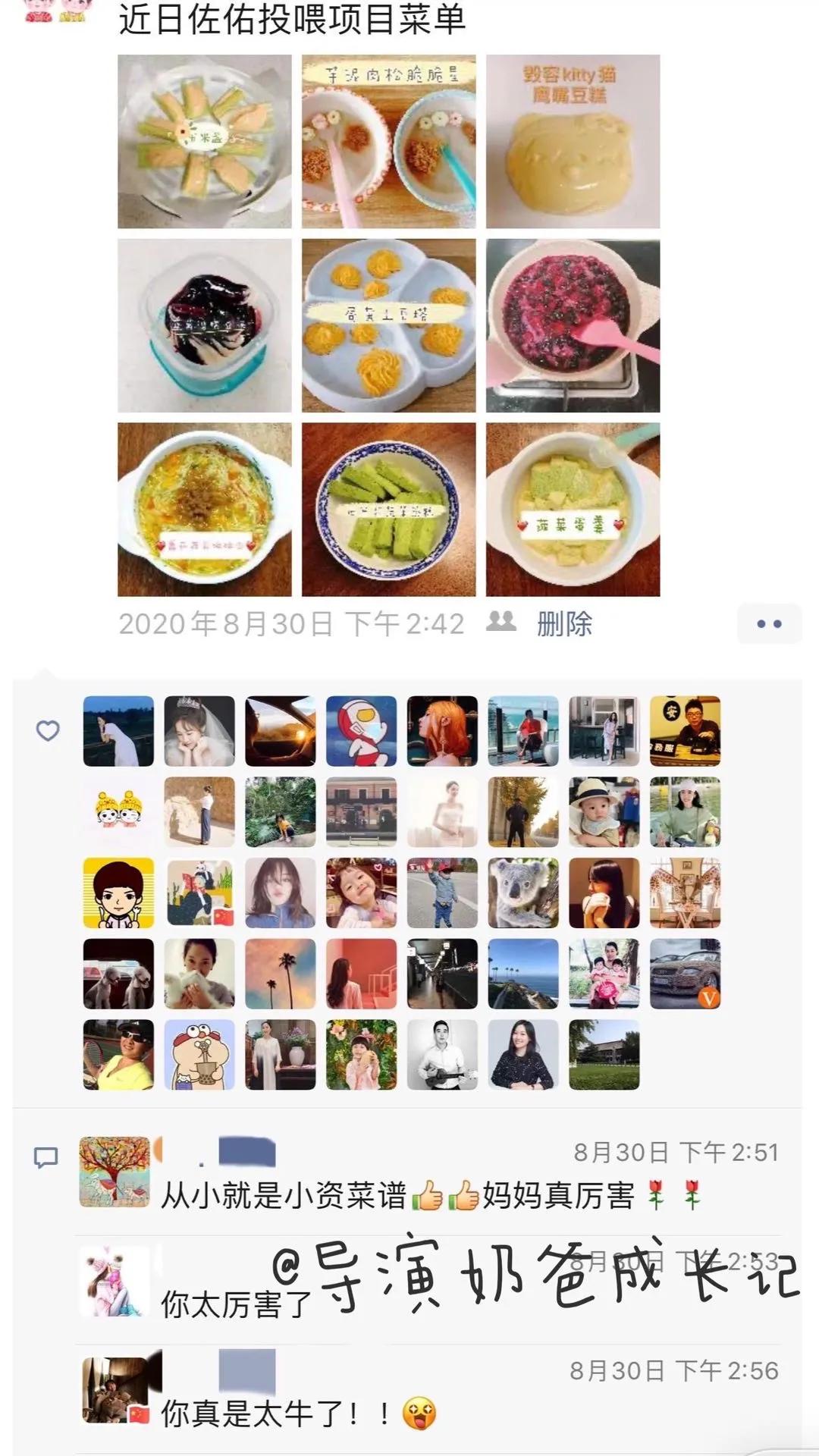
Task: Enlarge the 蛋黄土豆塔 photo
Action: point(388,326)
